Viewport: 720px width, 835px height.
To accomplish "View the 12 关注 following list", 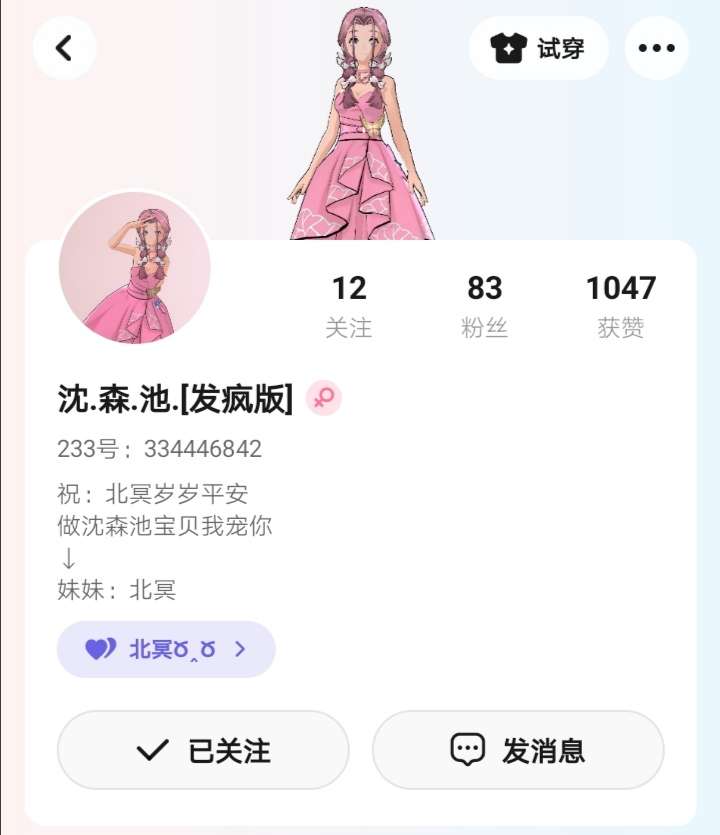I will [349, 306].
